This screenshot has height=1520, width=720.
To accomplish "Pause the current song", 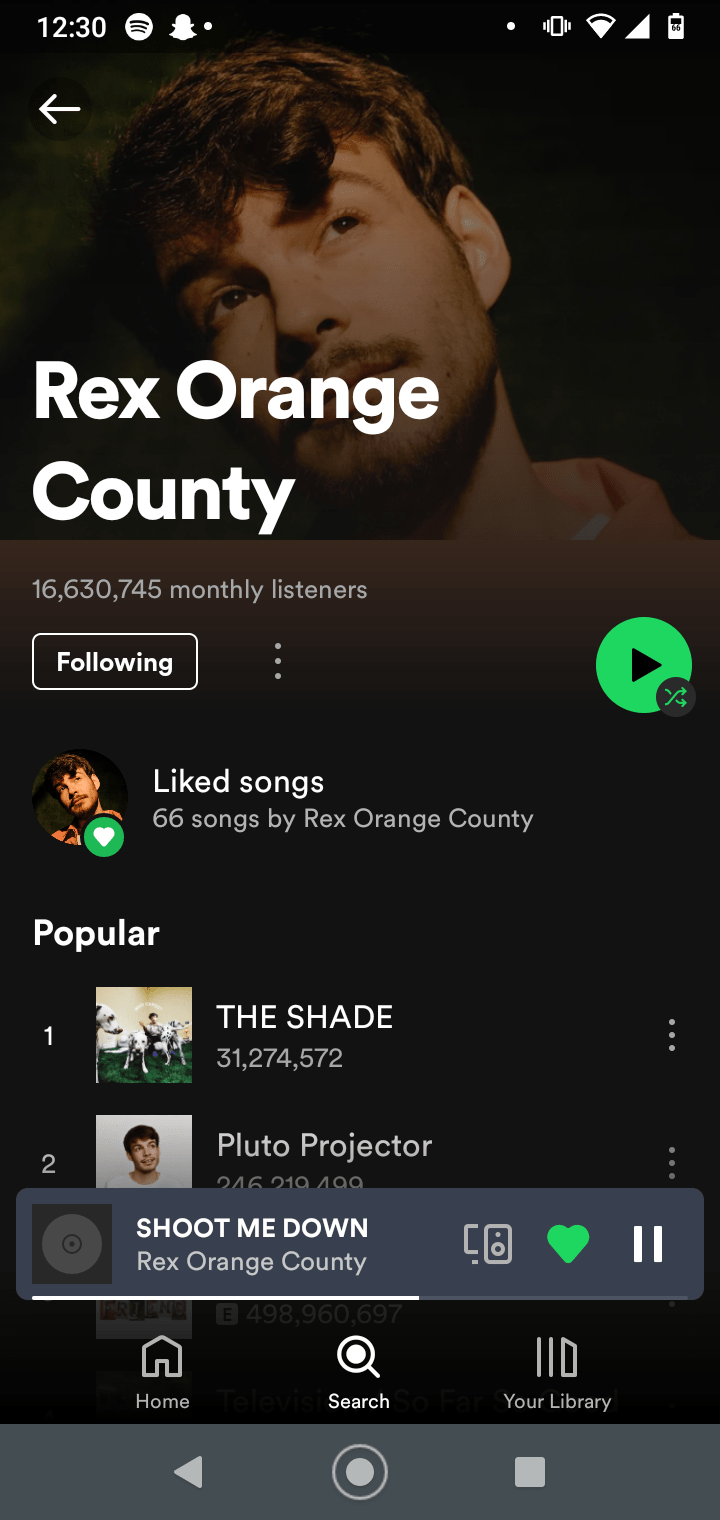I will [x=648, y=1244].
